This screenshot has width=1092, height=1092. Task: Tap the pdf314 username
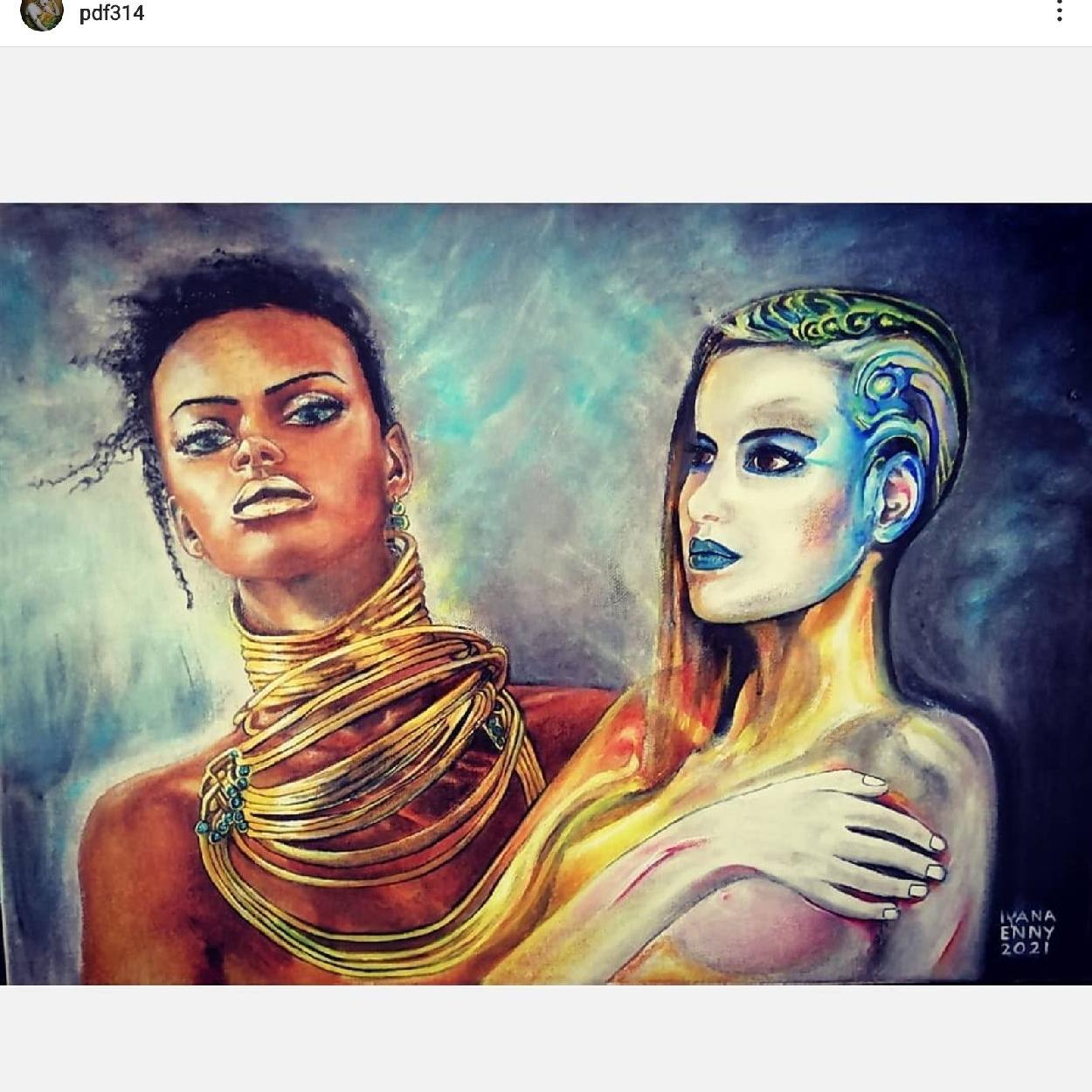click(111, 13)
